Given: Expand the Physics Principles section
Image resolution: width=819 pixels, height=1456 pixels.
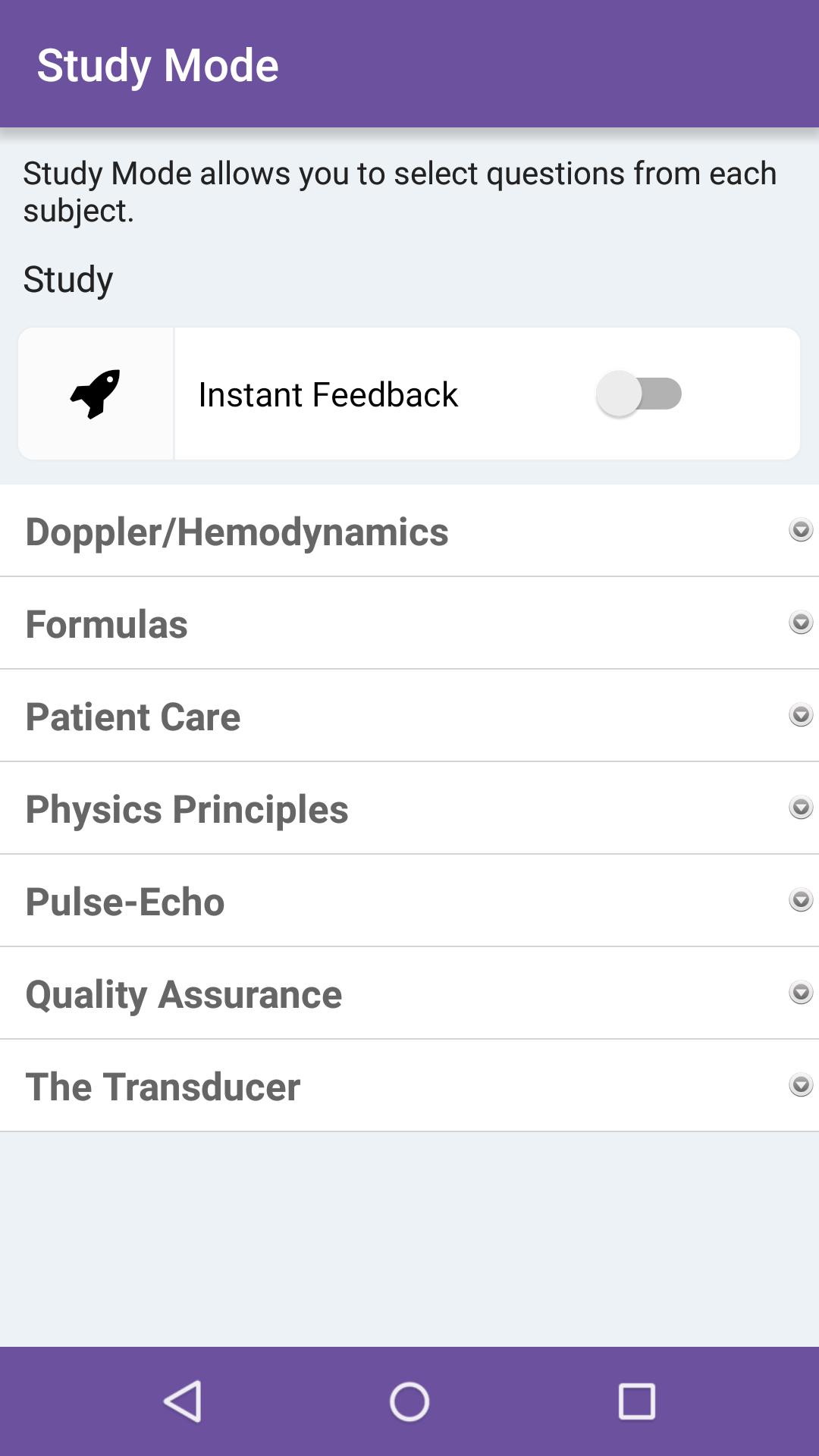Looking at the screenshot, I should coord(800,808).
